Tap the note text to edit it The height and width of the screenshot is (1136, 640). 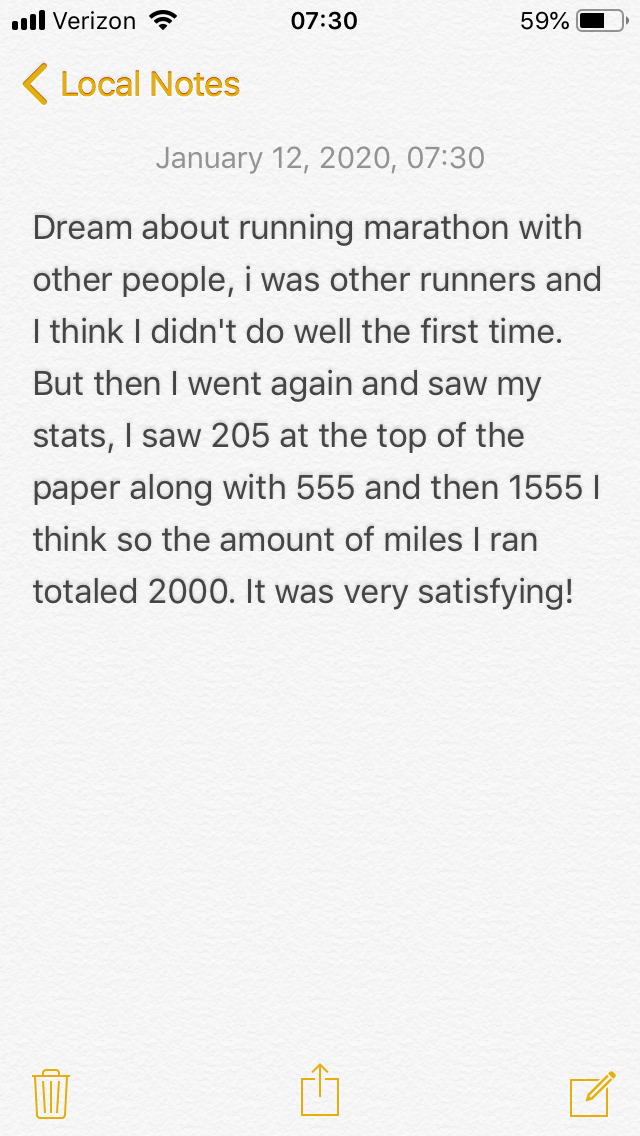coord(318,410)
